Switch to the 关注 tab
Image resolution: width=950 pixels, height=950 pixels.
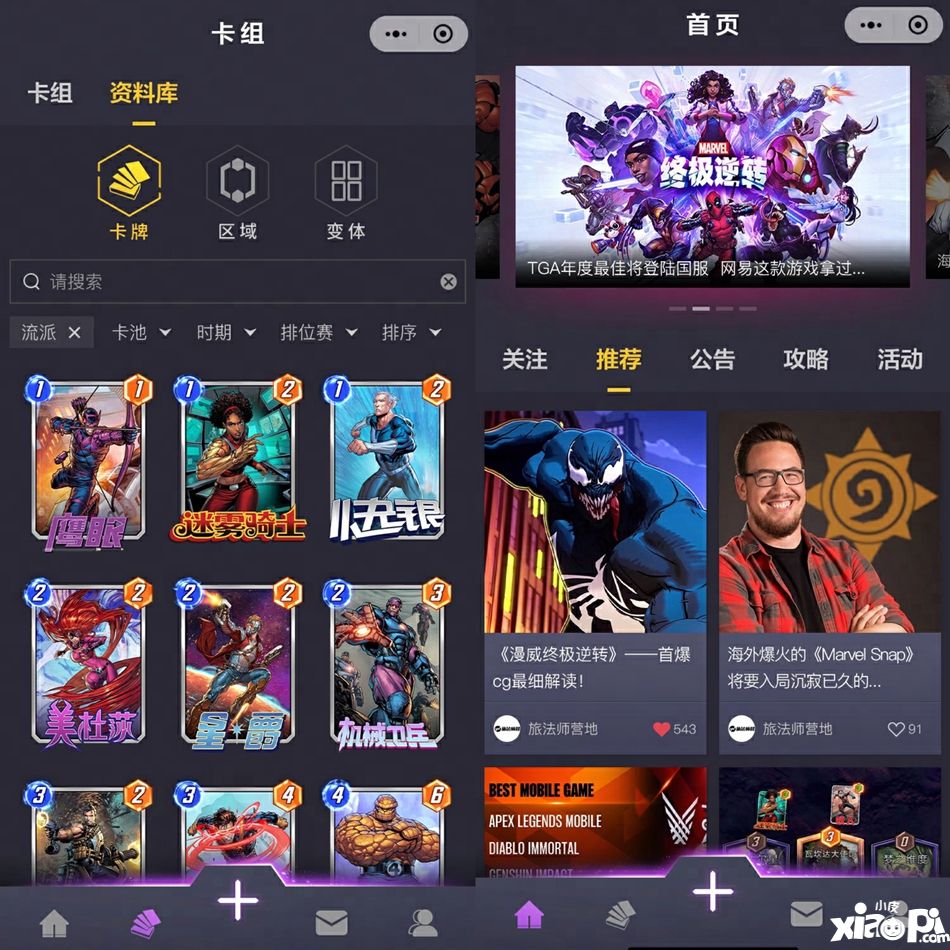click(x=524, y=360)
